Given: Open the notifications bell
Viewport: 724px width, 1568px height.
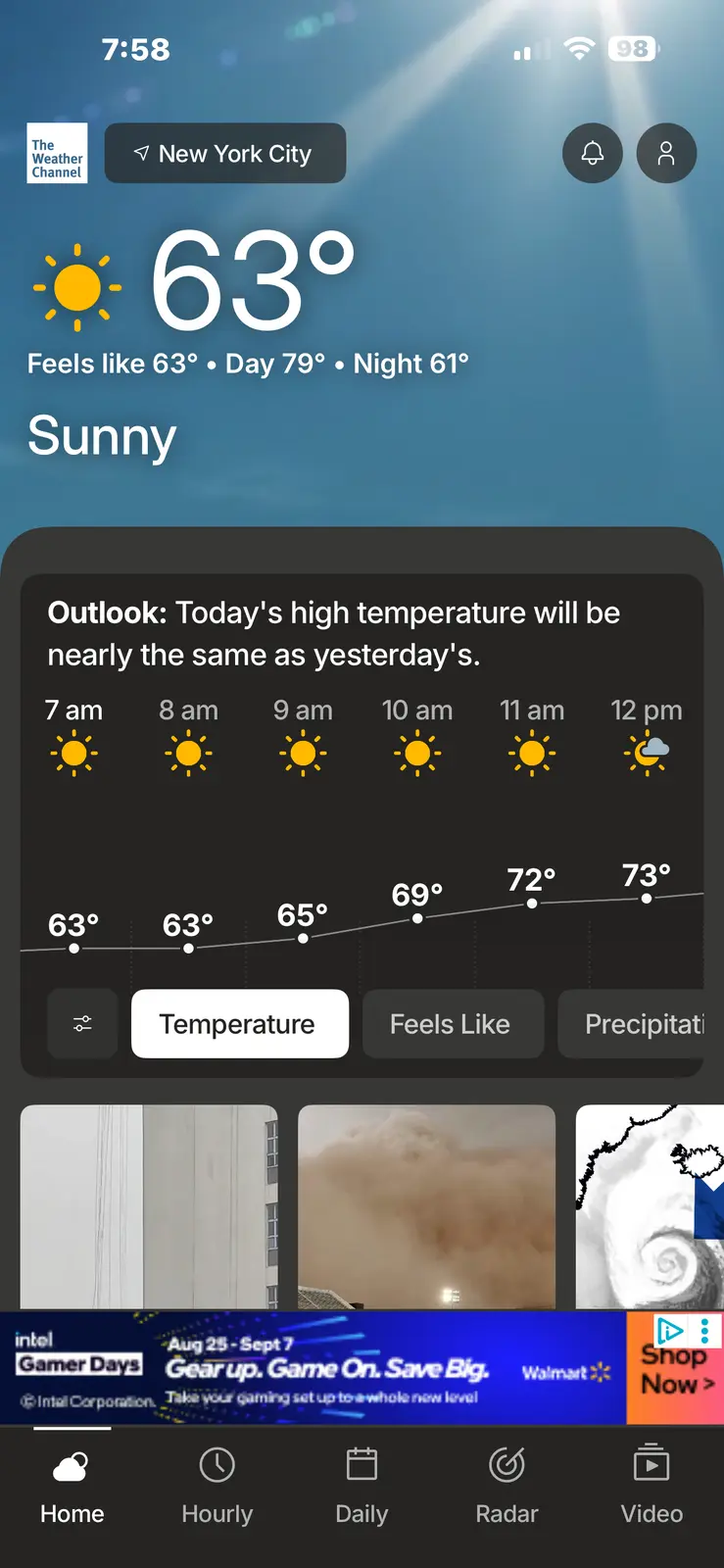Looking at the screenshot, I should click(x=592, y=153).
